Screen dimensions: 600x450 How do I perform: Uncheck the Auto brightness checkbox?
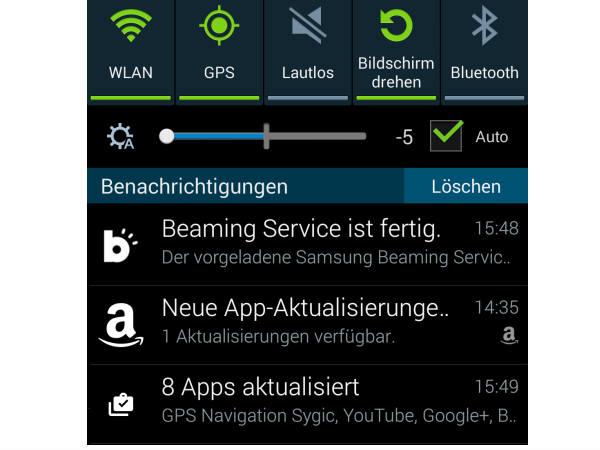(446, 137)
